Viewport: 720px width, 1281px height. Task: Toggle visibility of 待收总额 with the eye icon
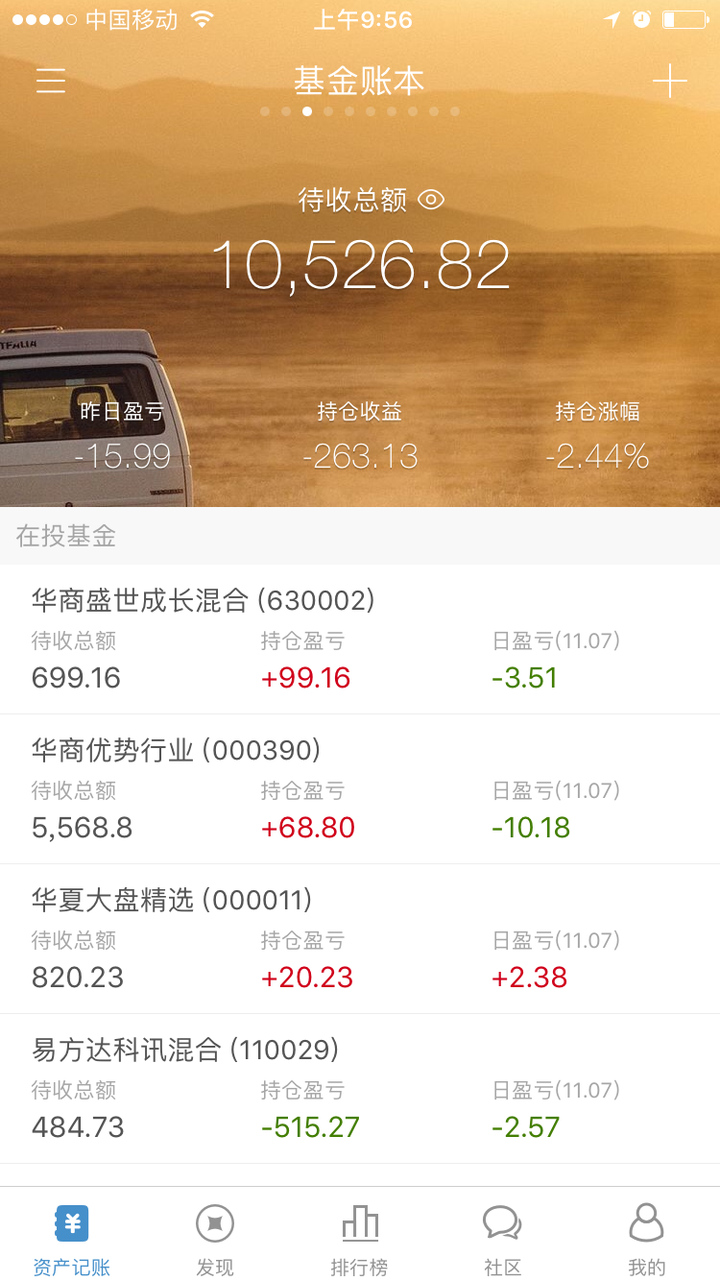pyautogui.click(x=431, y=201)
